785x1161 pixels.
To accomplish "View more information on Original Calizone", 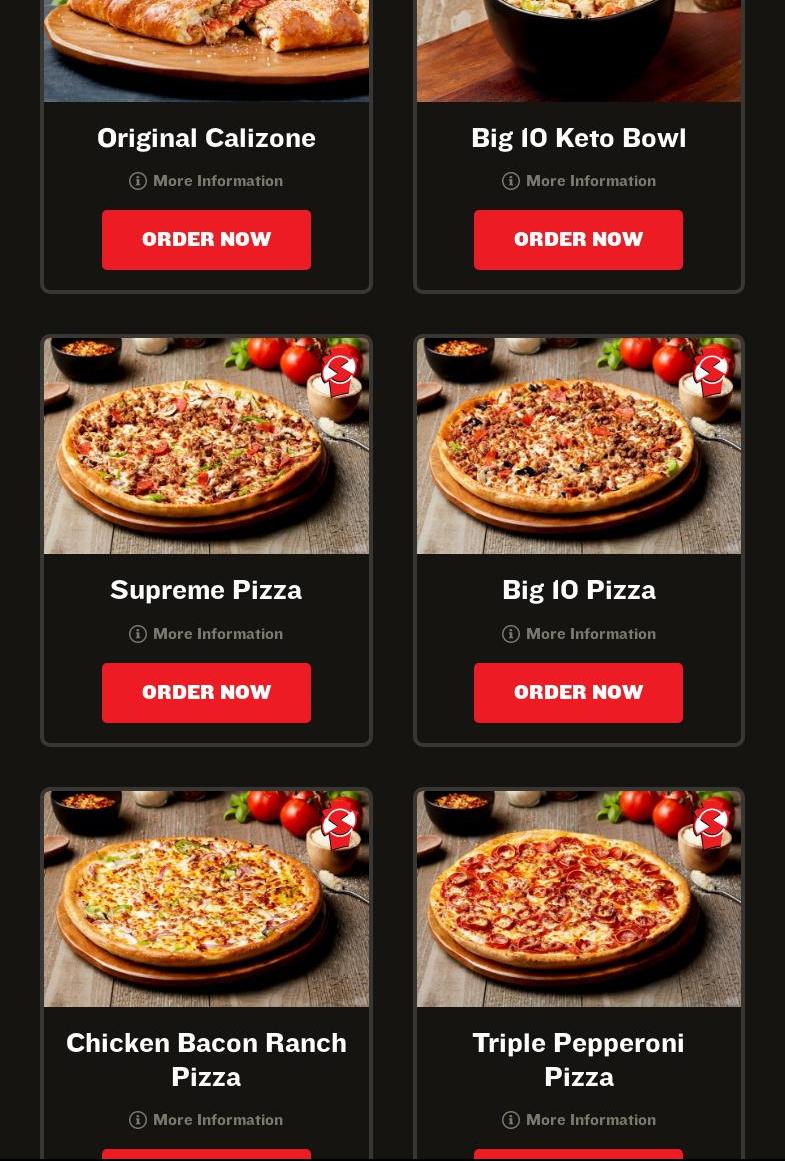I will pos(206,181).
